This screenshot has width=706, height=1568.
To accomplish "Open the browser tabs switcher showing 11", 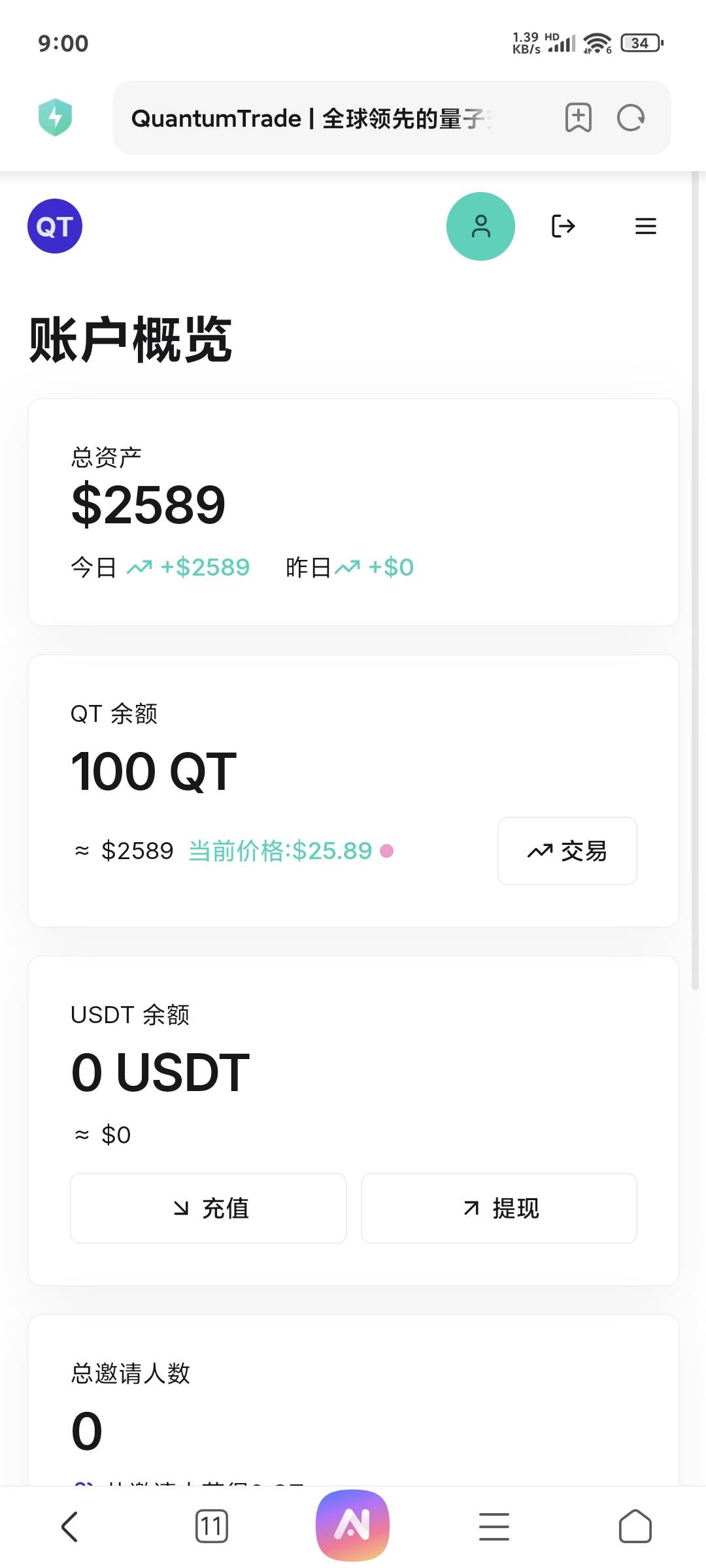I will pos(212,1527).
